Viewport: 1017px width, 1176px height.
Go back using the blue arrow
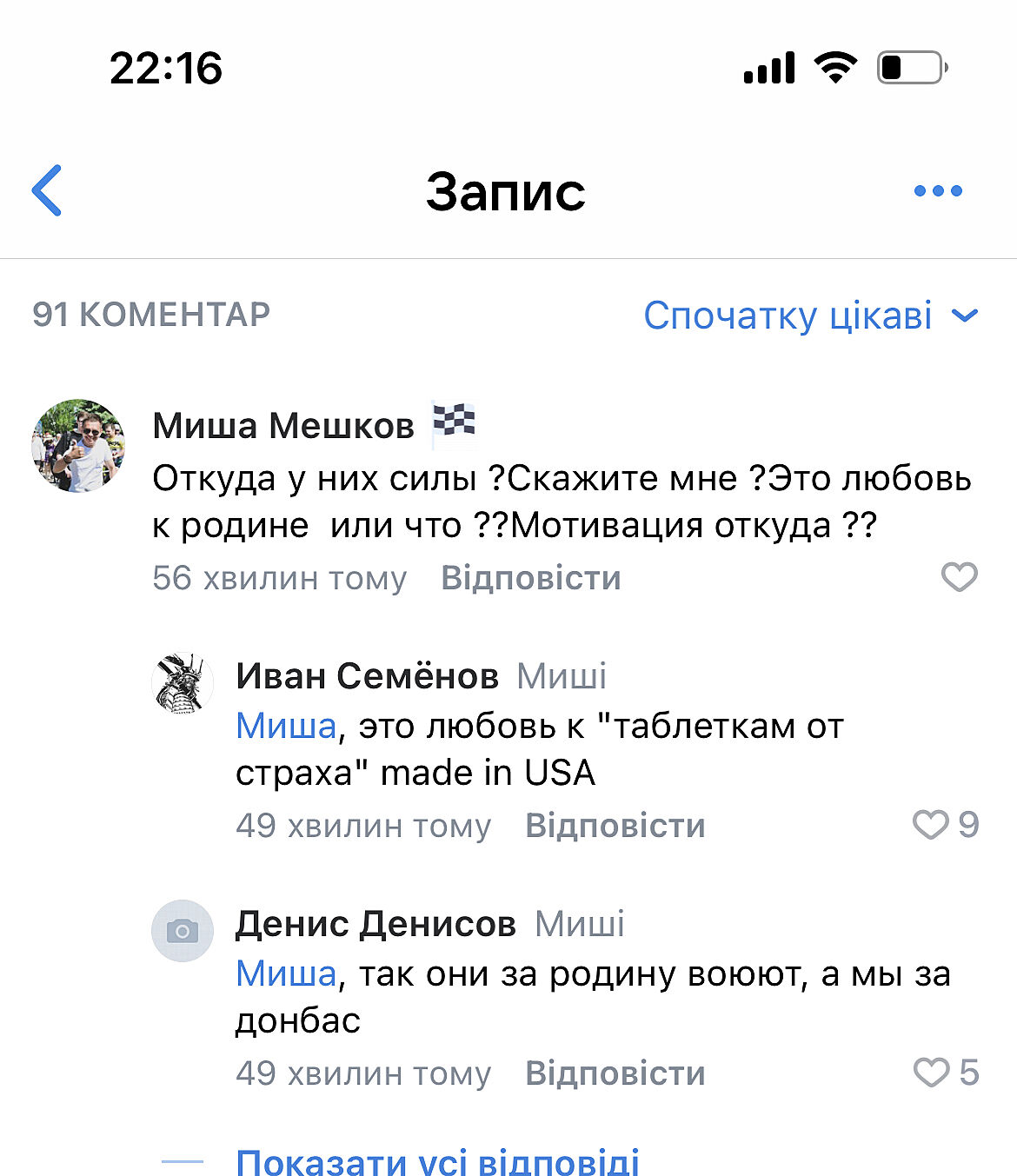(48, 190)
